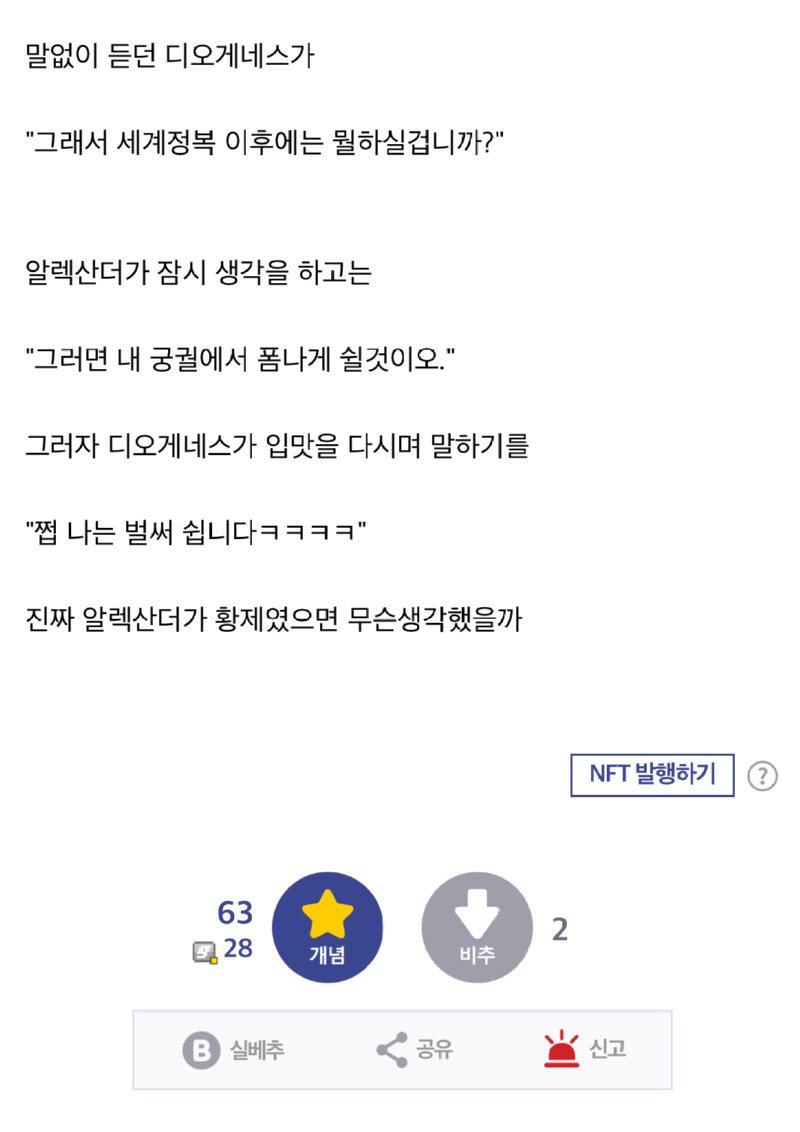Screen dimensions: 800x1132
Task: Tap the NFT 발행하기 button
Action: coord(652,775)
